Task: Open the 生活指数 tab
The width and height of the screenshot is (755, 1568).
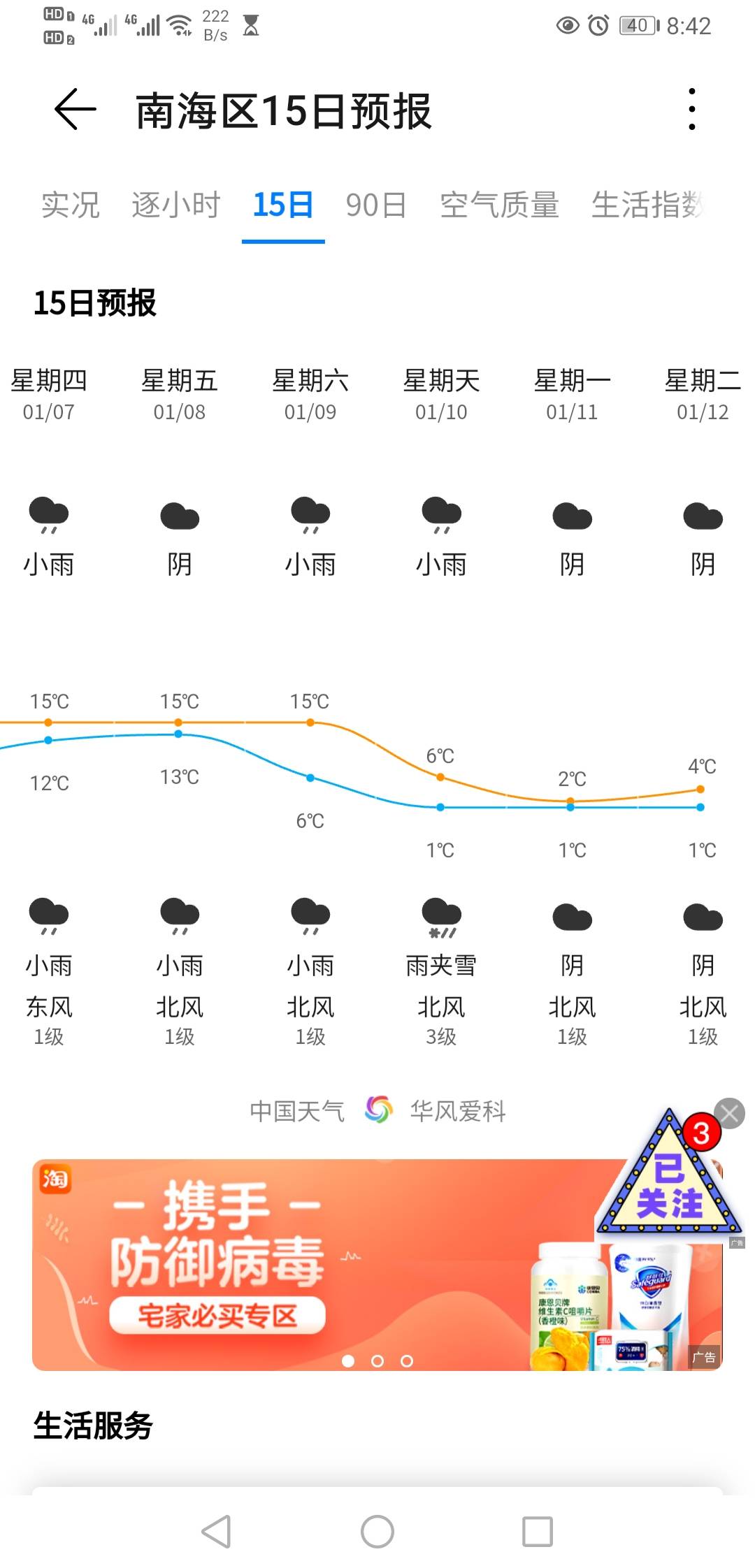Action: coord(649,205)
